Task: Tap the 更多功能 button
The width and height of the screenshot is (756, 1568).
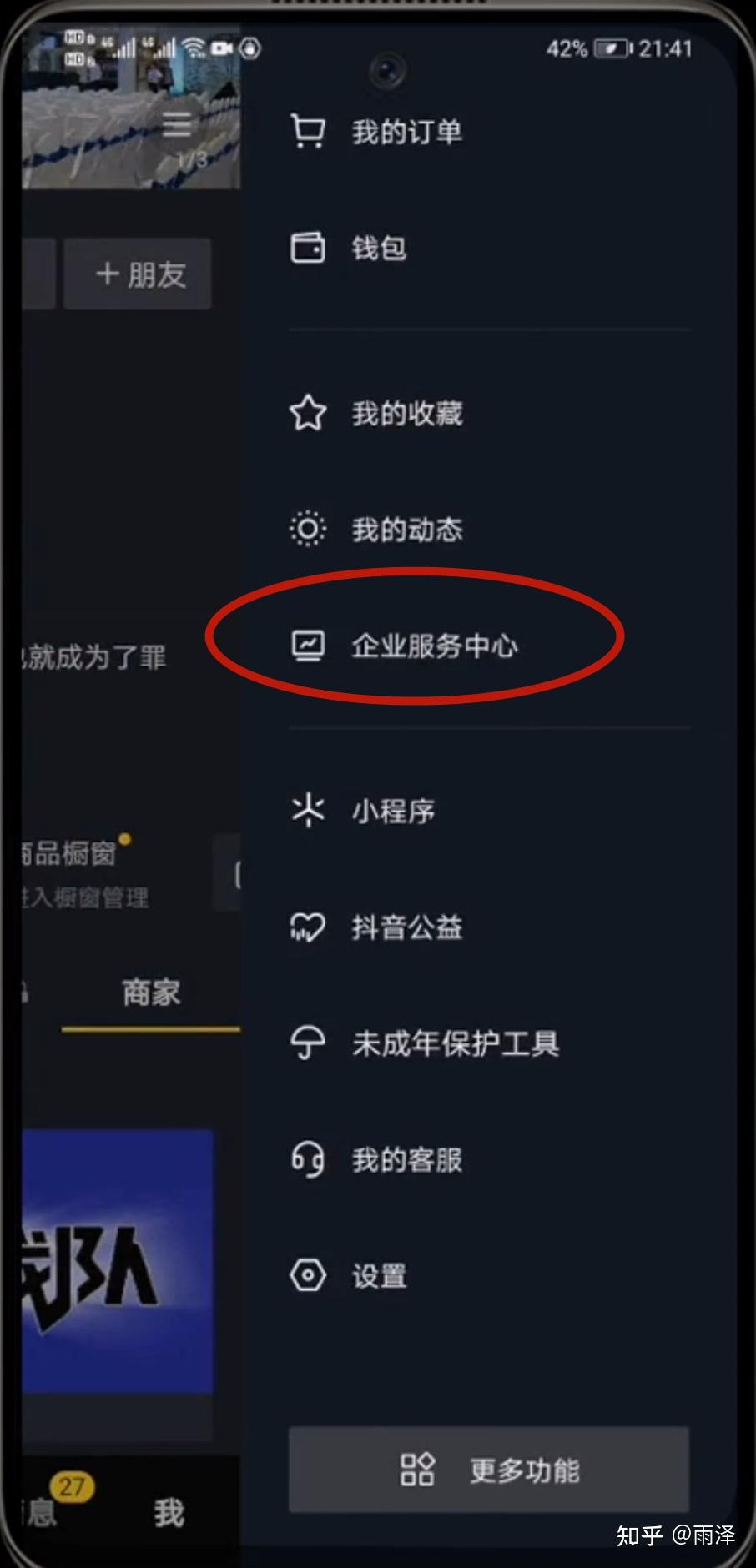Action: [x=489, y=1470]
